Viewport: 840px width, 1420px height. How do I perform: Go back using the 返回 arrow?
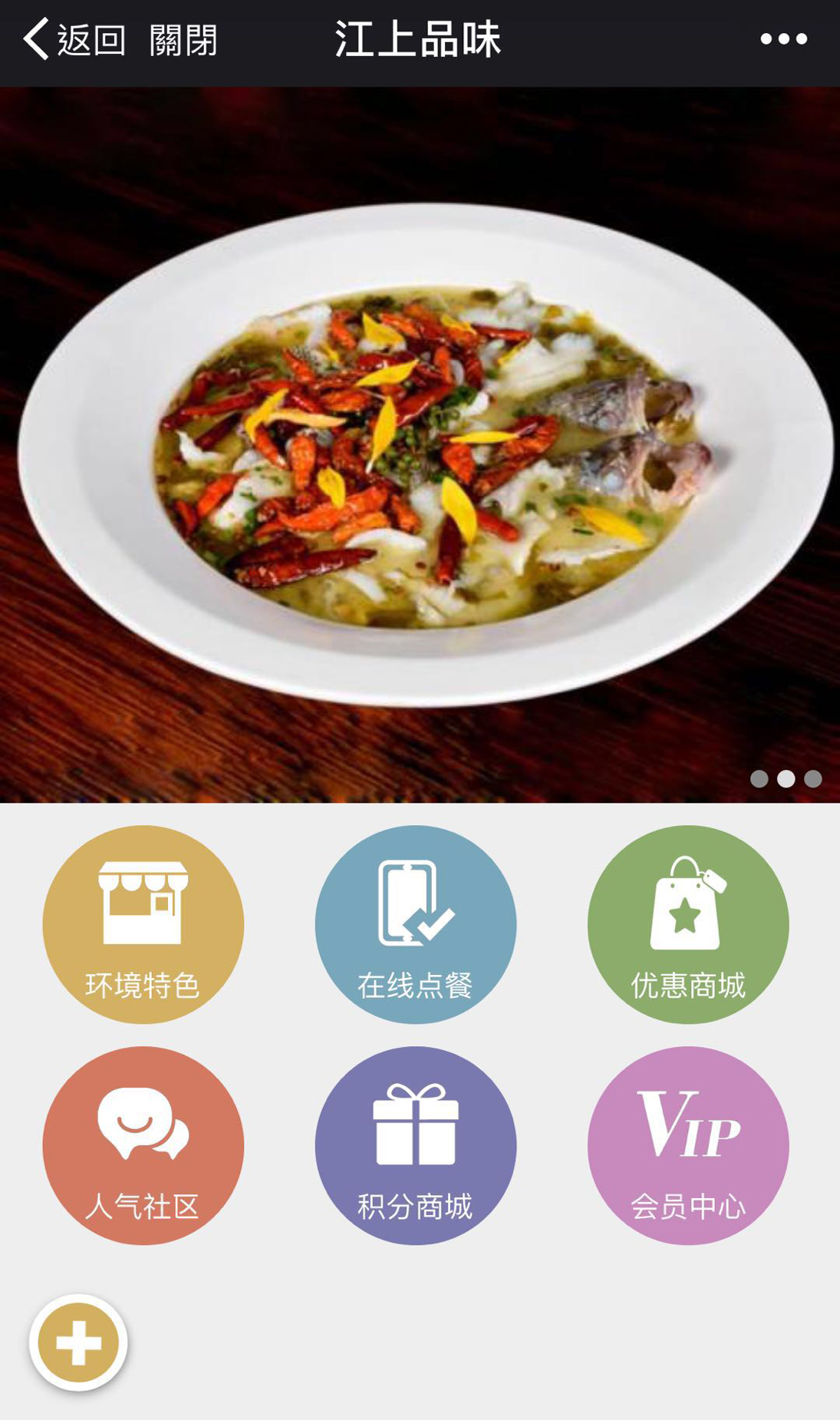click(x=73, y=40)
